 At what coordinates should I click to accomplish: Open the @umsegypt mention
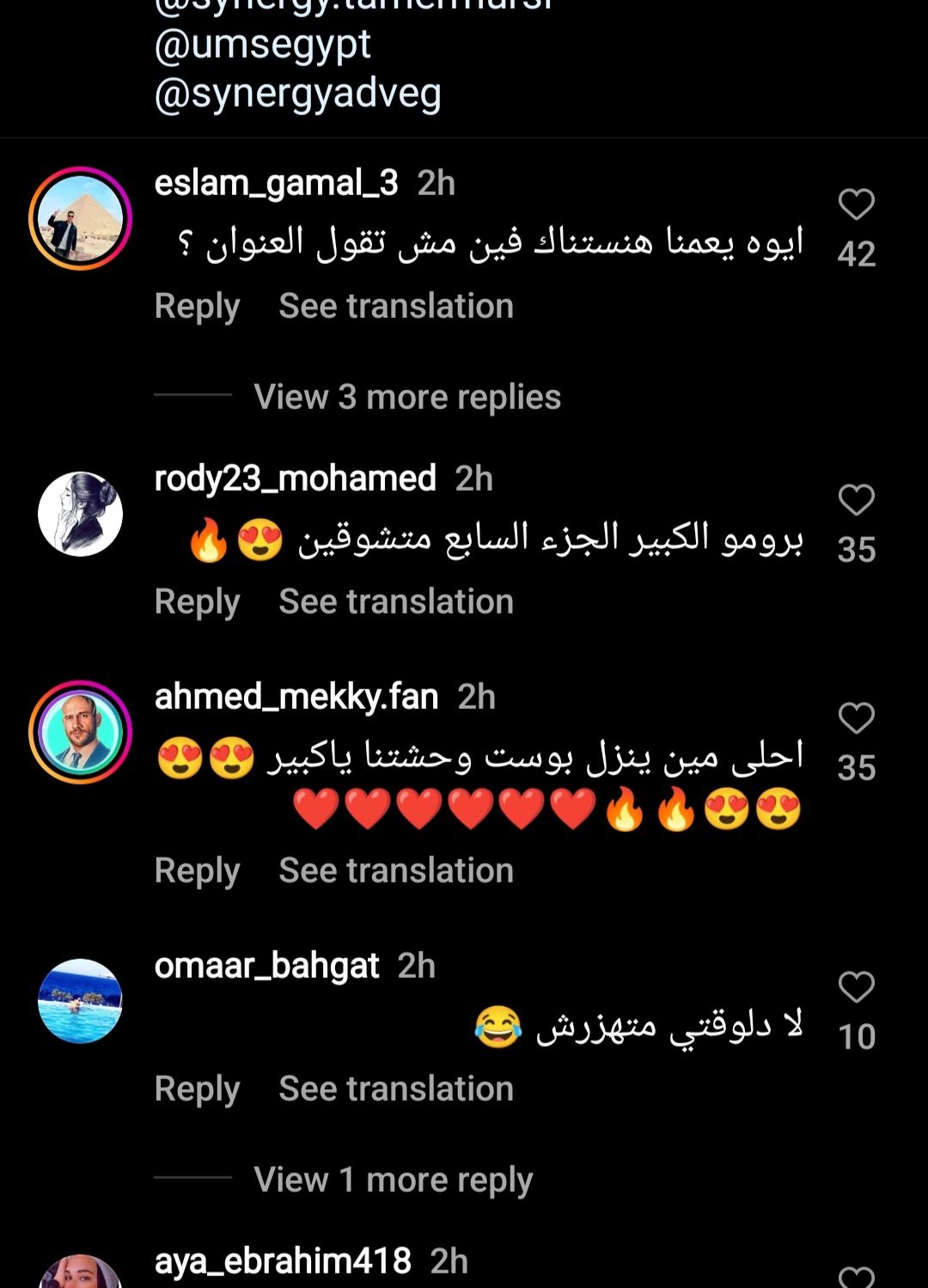click(262, 45)
